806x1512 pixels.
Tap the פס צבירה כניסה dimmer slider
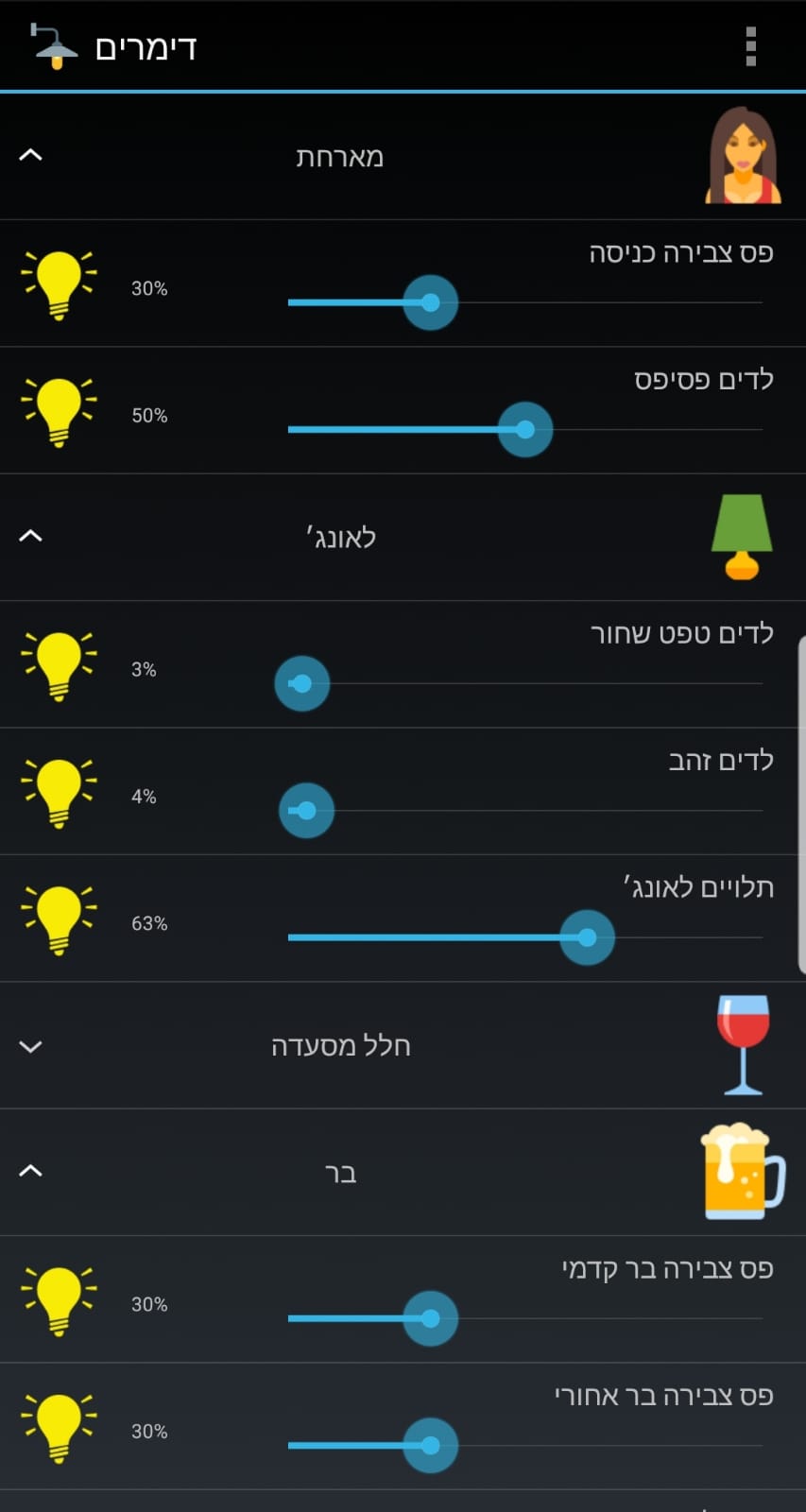pos(431,302)
